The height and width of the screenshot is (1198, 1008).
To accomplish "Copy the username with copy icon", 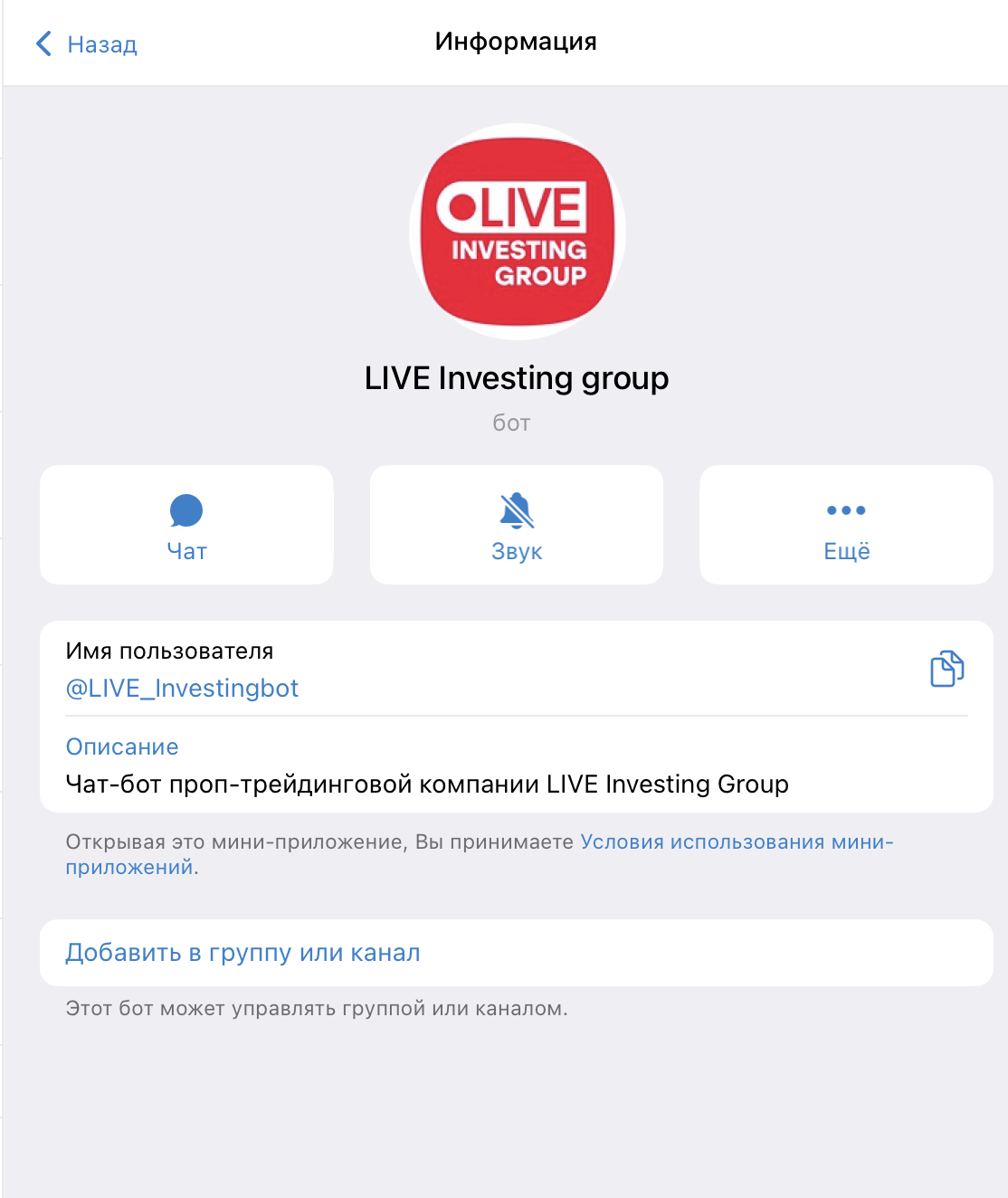I will (x=946, y=669).
